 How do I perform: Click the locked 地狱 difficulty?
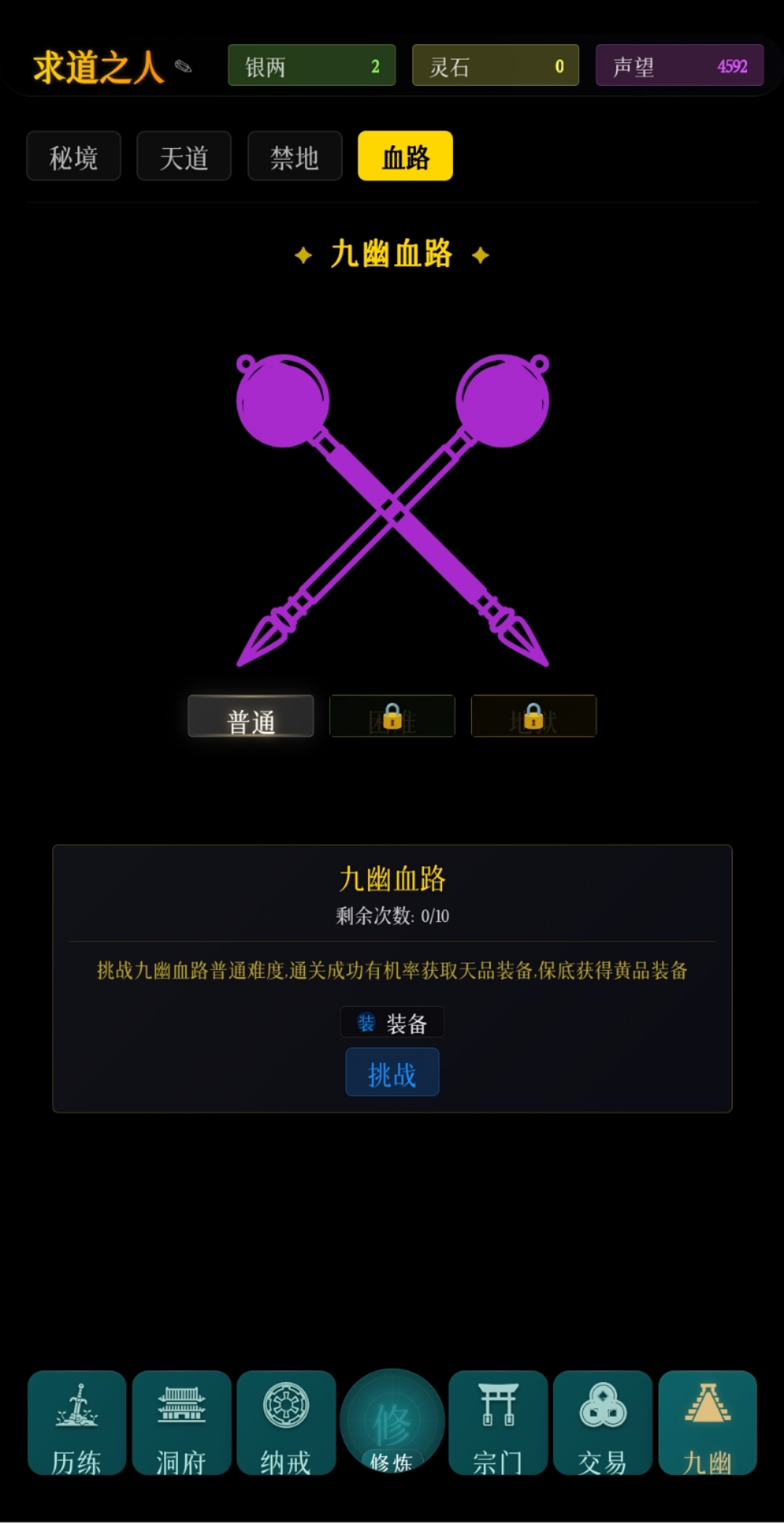(x=534, y=716)
